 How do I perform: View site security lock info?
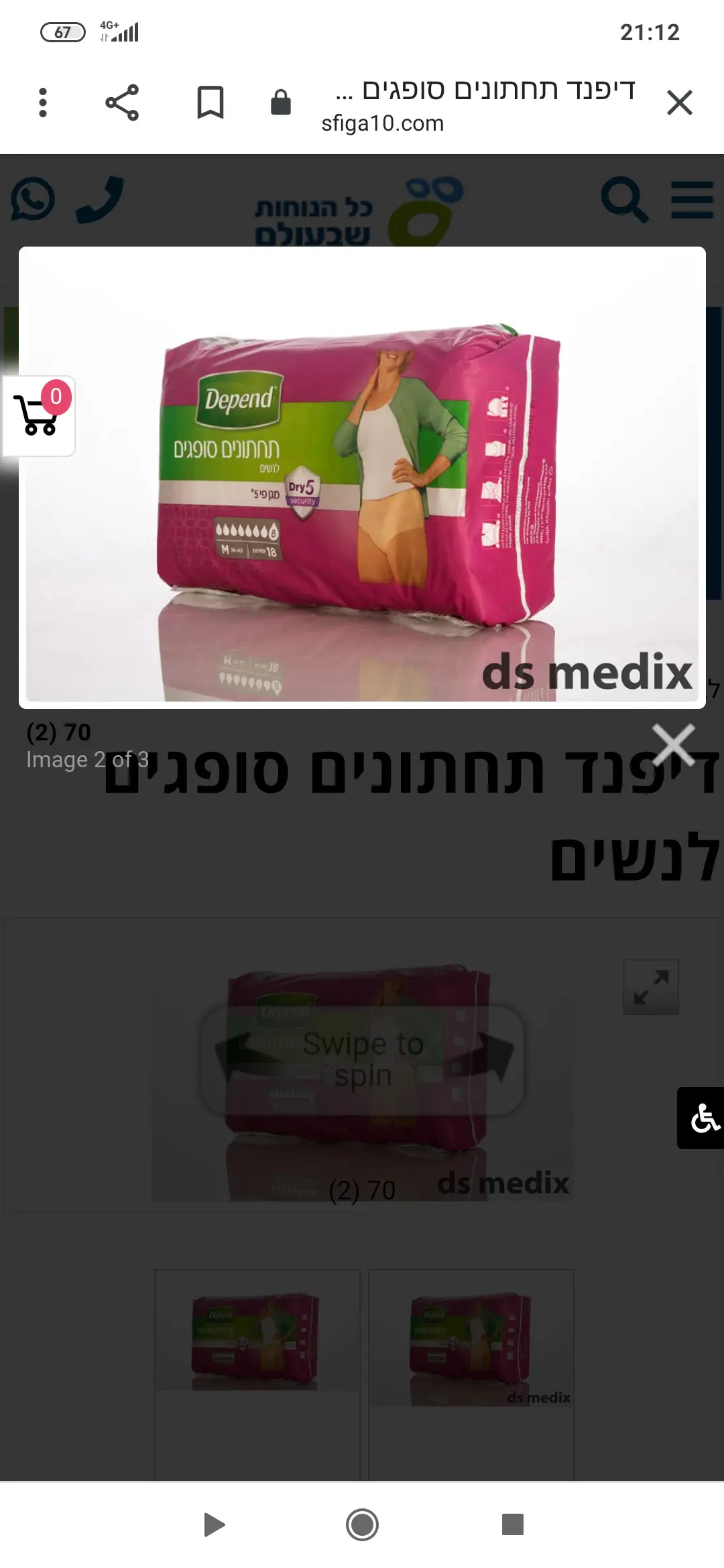point(281,103)
